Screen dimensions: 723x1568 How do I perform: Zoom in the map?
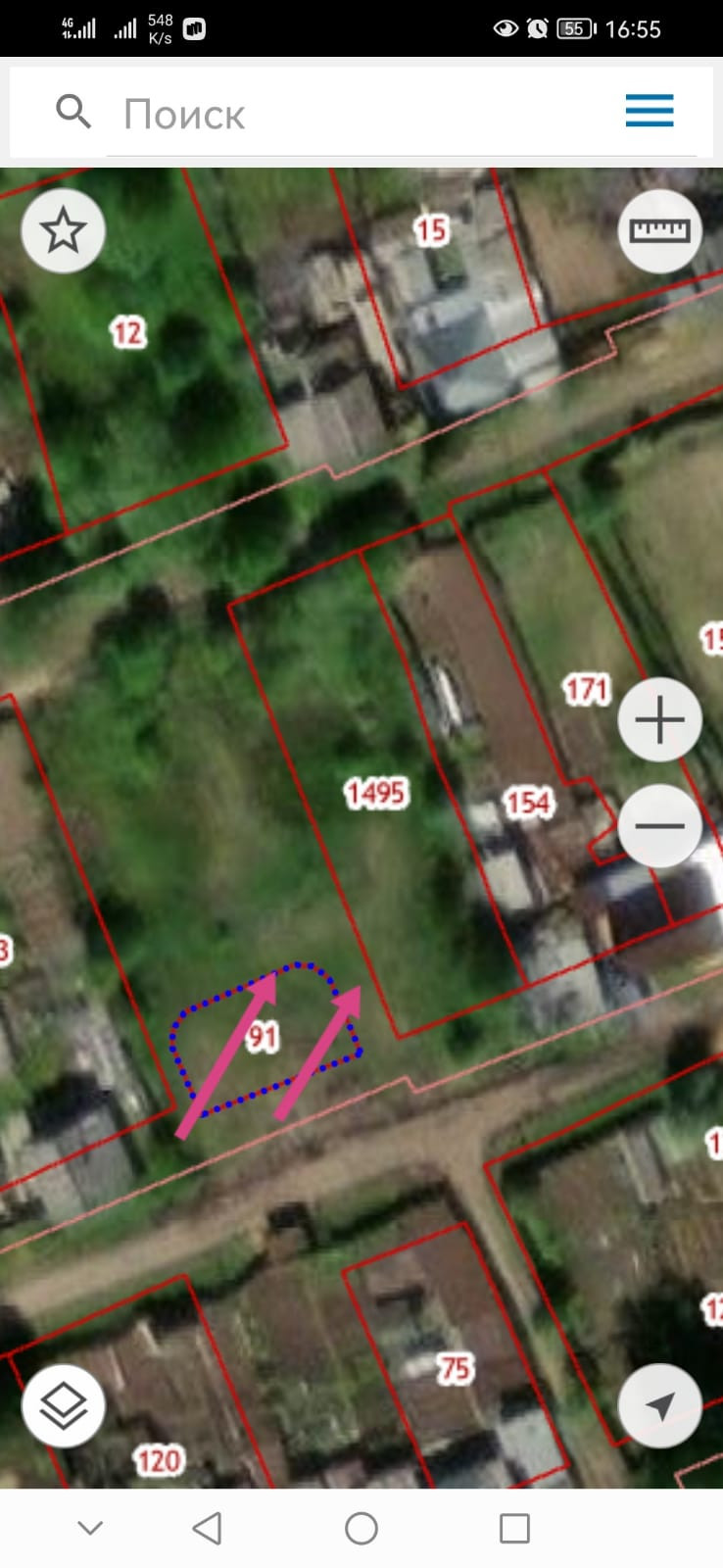pos(659,720)
